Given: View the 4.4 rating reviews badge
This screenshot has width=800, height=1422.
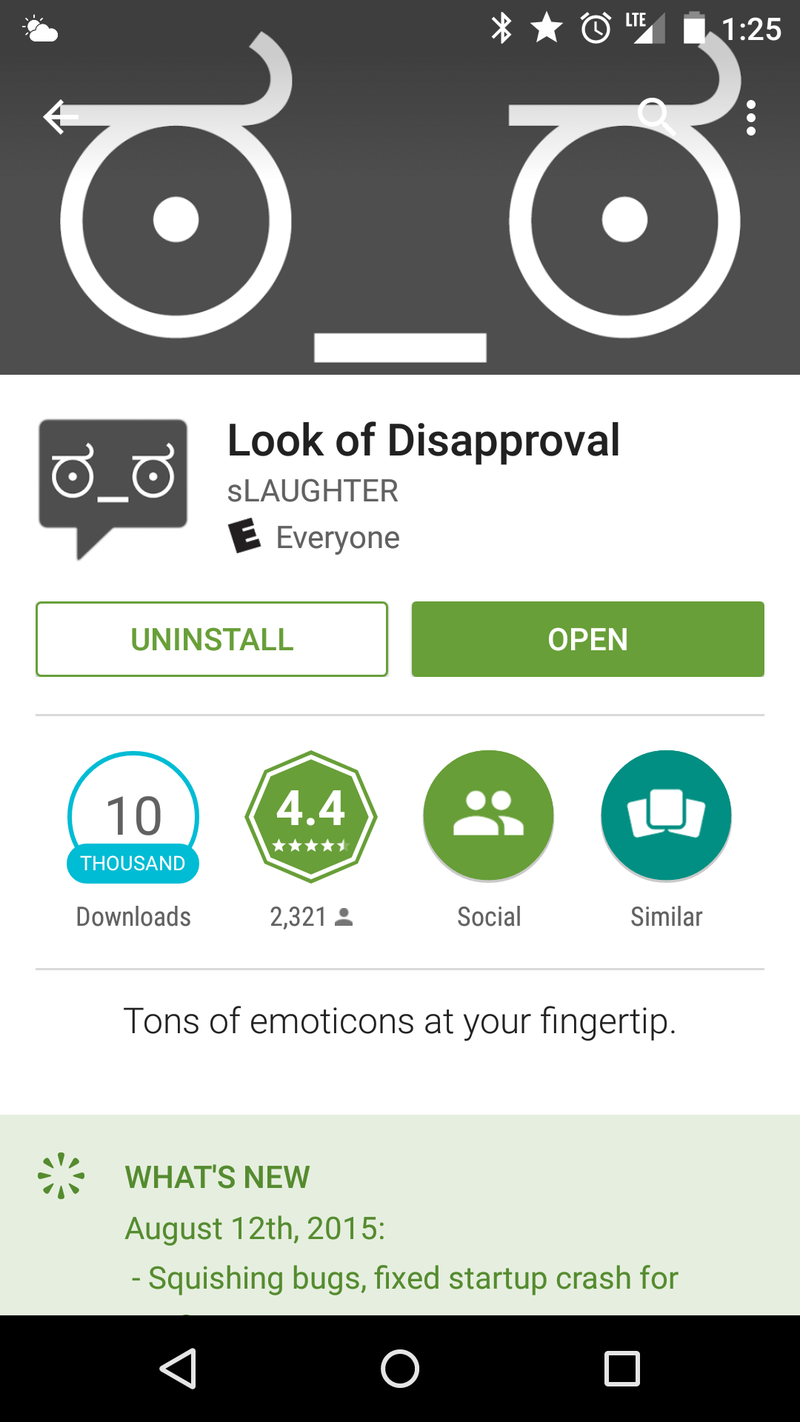Looking at the screenshot, I should point(311,817).
